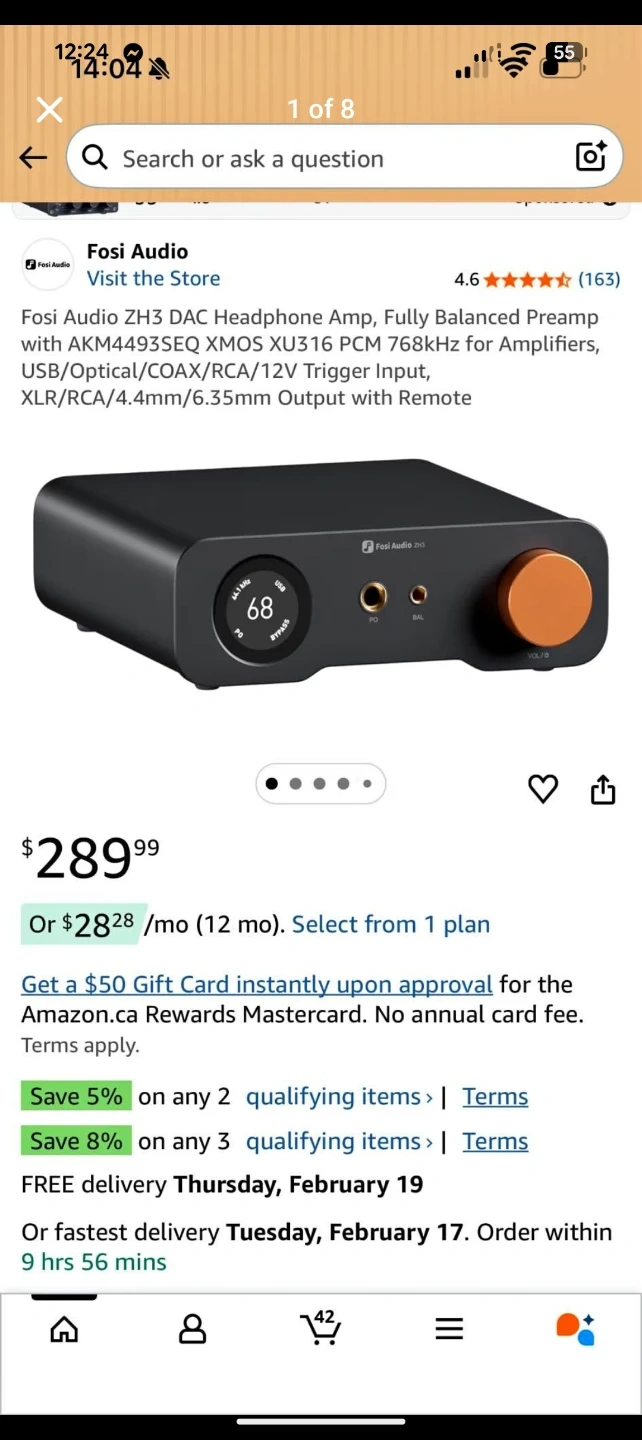
Task: Open Select from 1 plan link
Action: coord(390,925)
